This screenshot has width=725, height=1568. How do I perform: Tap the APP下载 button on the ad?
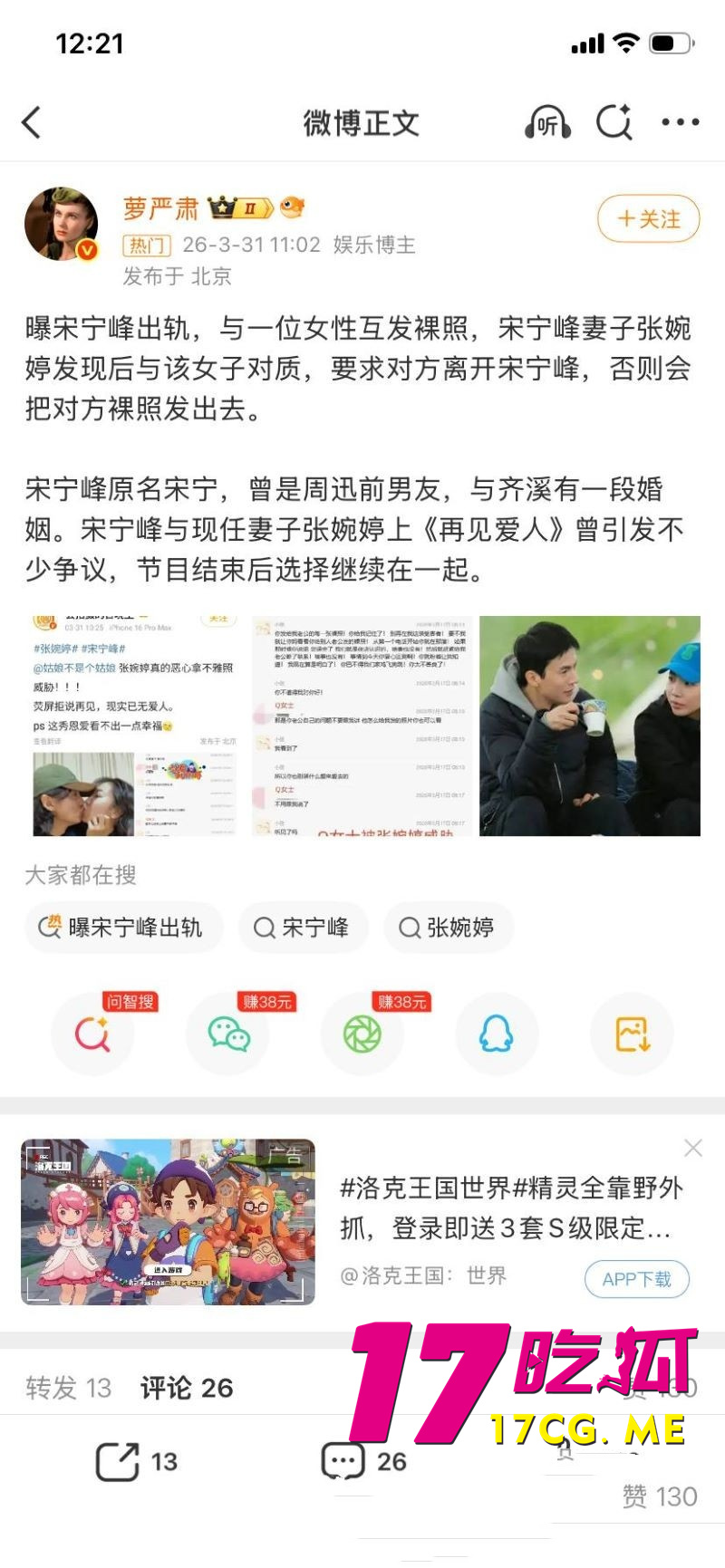[638, 1280]
